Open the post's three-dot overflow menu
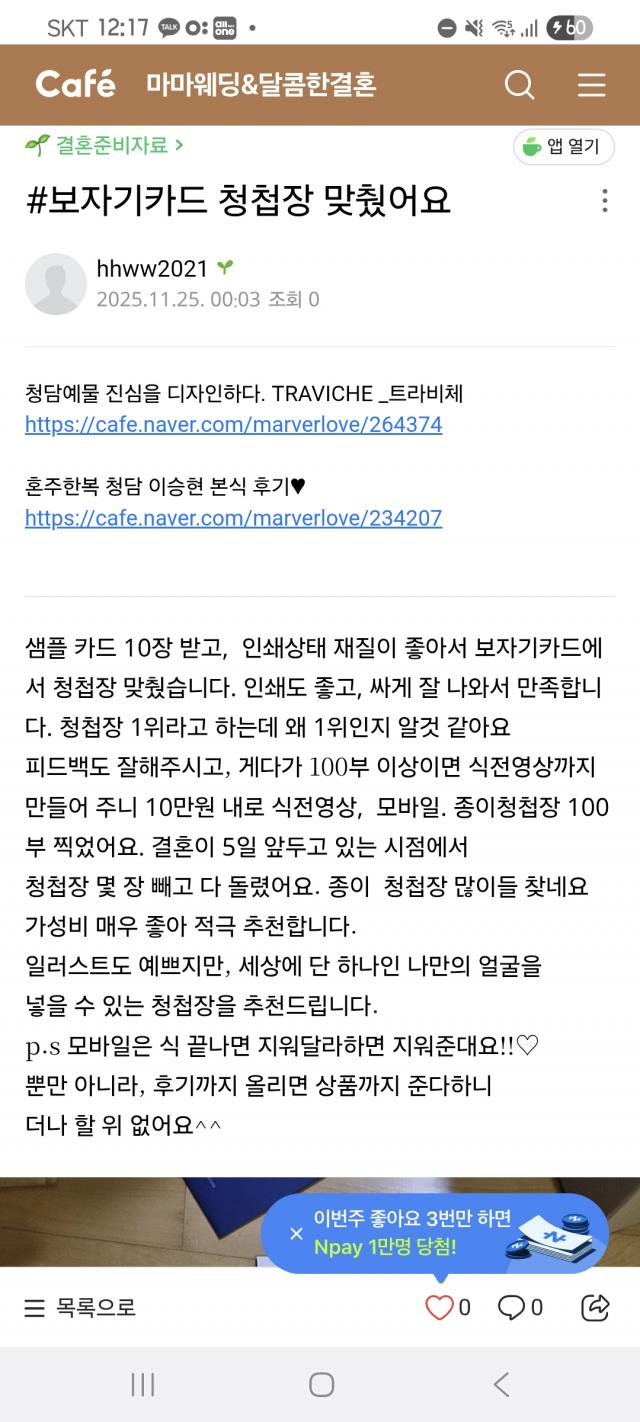 pos(604,200)
